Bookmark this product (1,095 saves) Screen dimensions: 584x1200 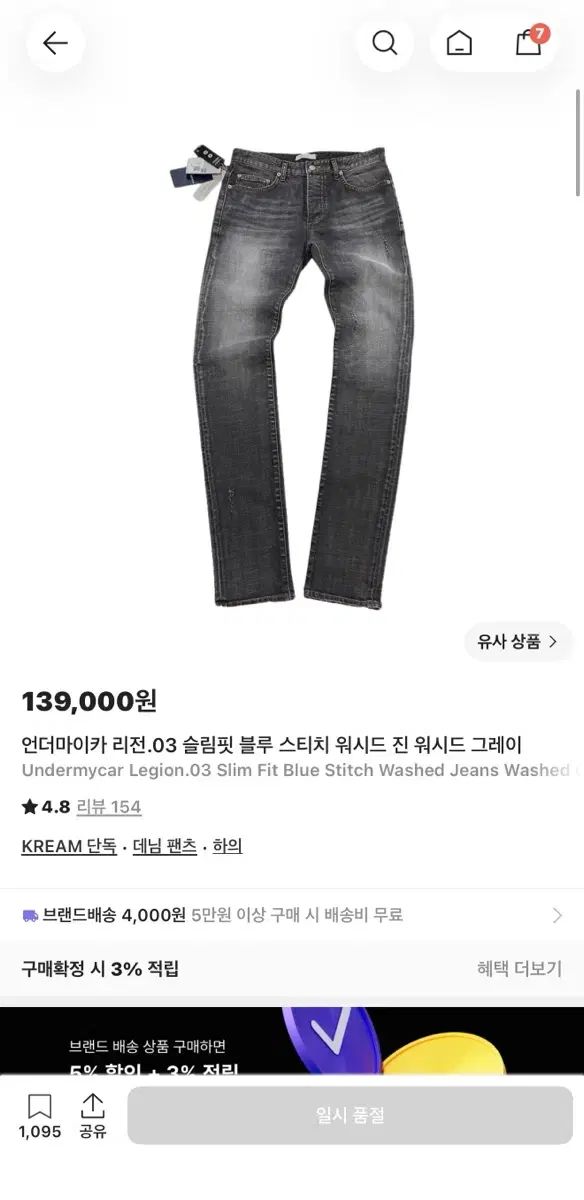click(x=40, y=1117)
